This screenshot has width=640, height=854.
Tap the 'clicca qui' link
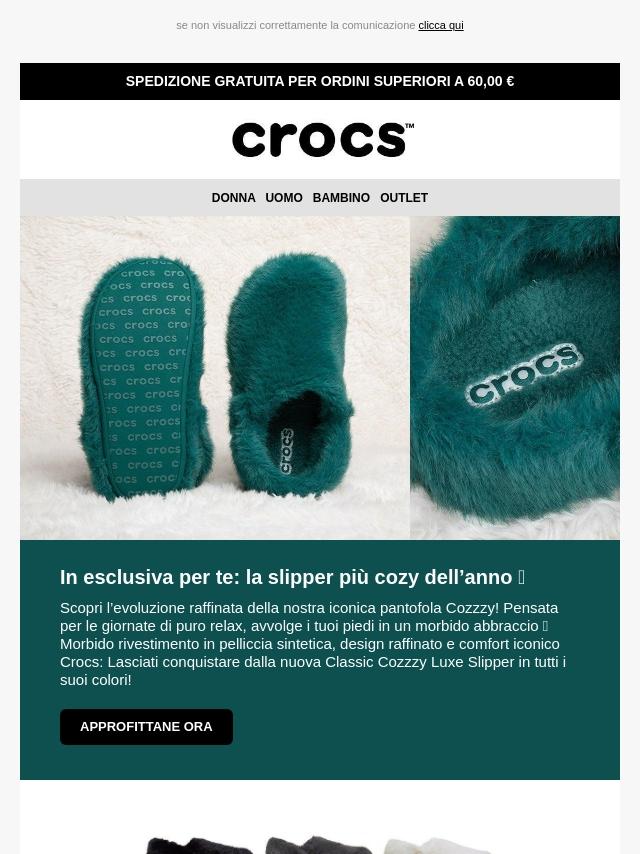coord(441,25)
